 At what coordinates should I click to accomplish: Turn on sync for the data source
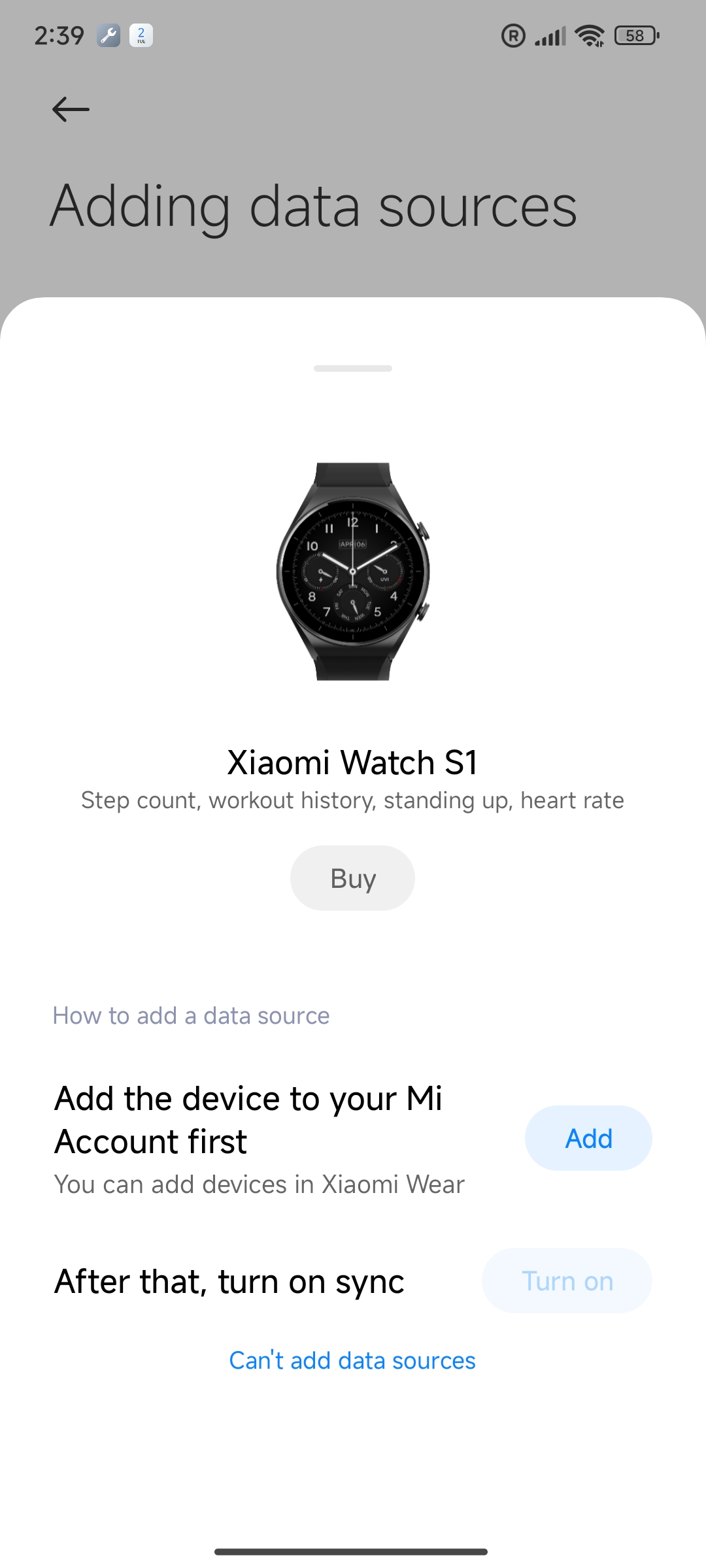[567, 1281]
